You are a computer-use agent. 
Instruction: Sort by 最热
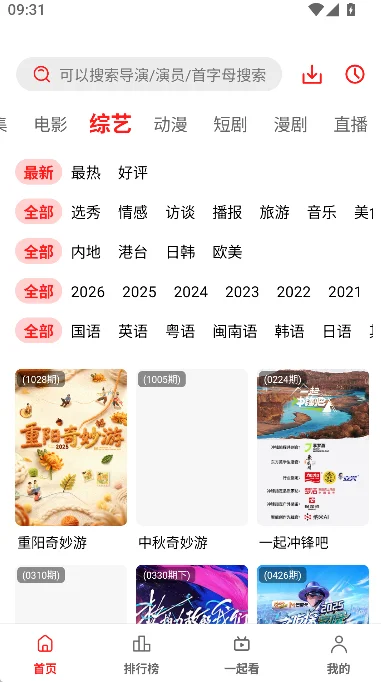click(x=86, y=173)
